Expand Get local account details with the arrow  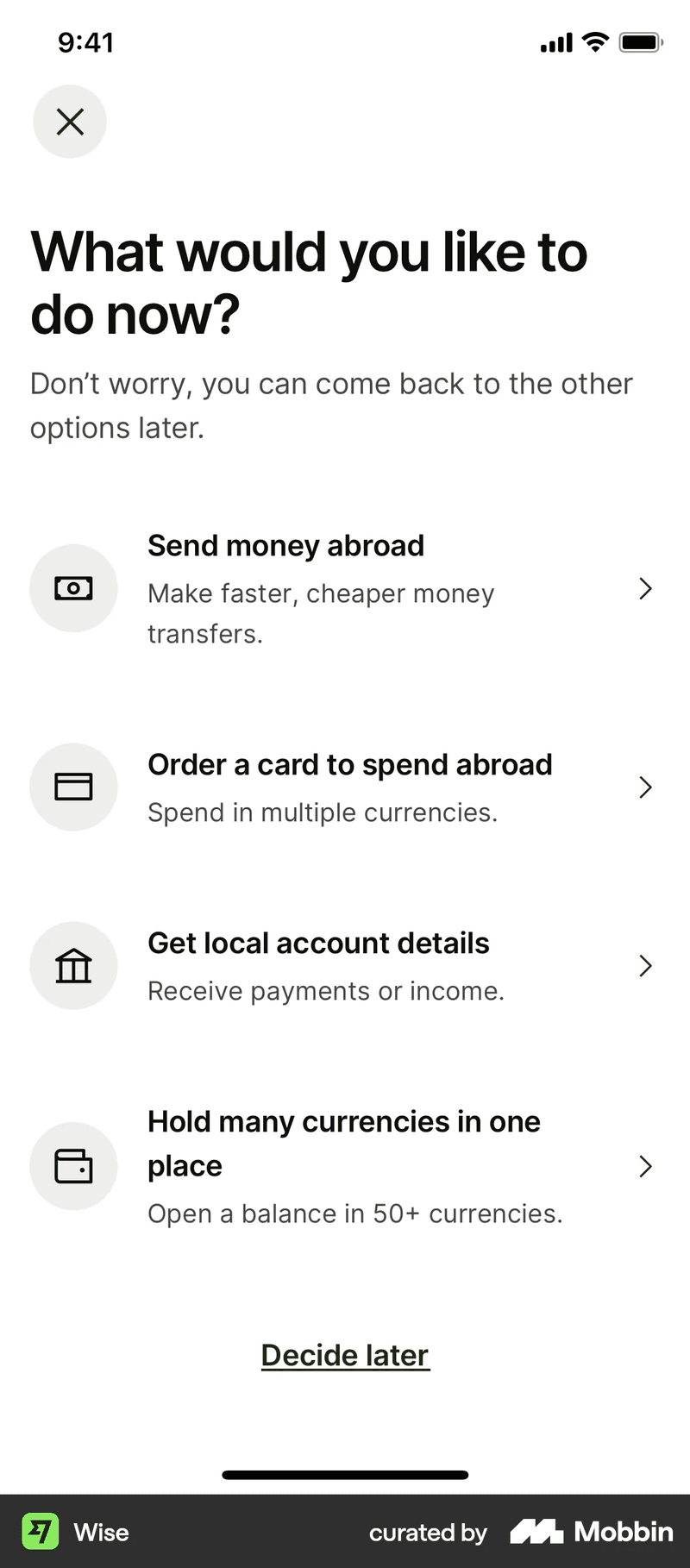[x=645, y=965]
